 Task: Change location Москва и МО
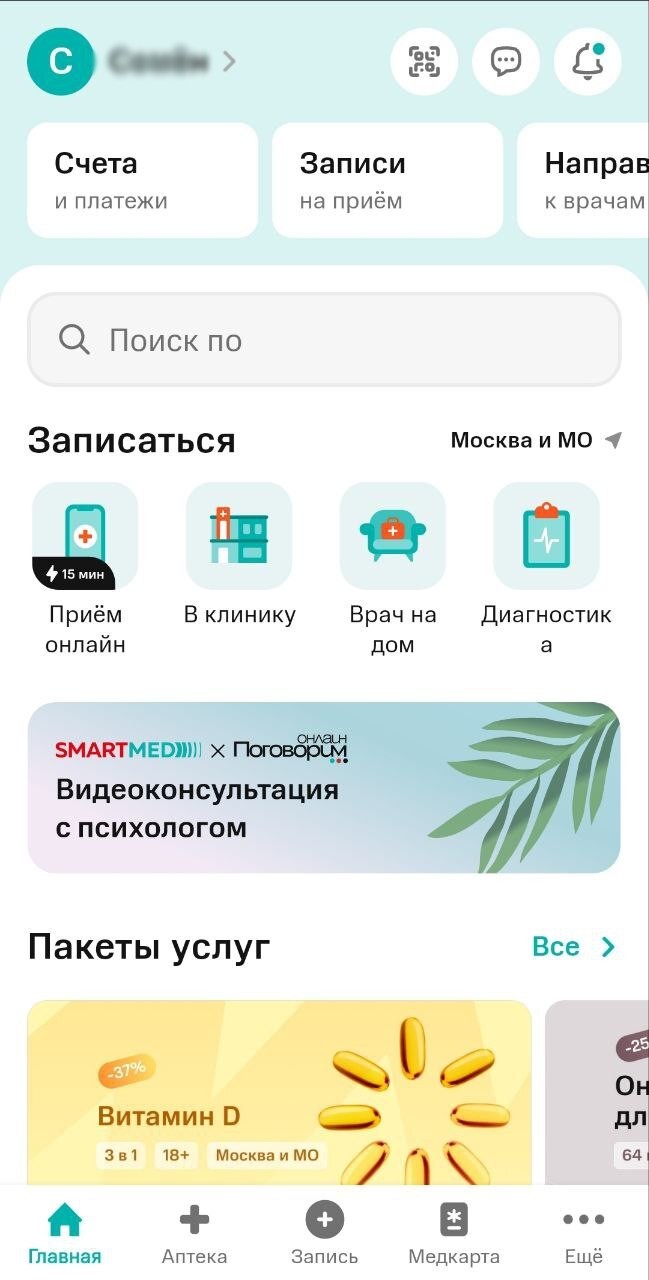click(535, 440)
